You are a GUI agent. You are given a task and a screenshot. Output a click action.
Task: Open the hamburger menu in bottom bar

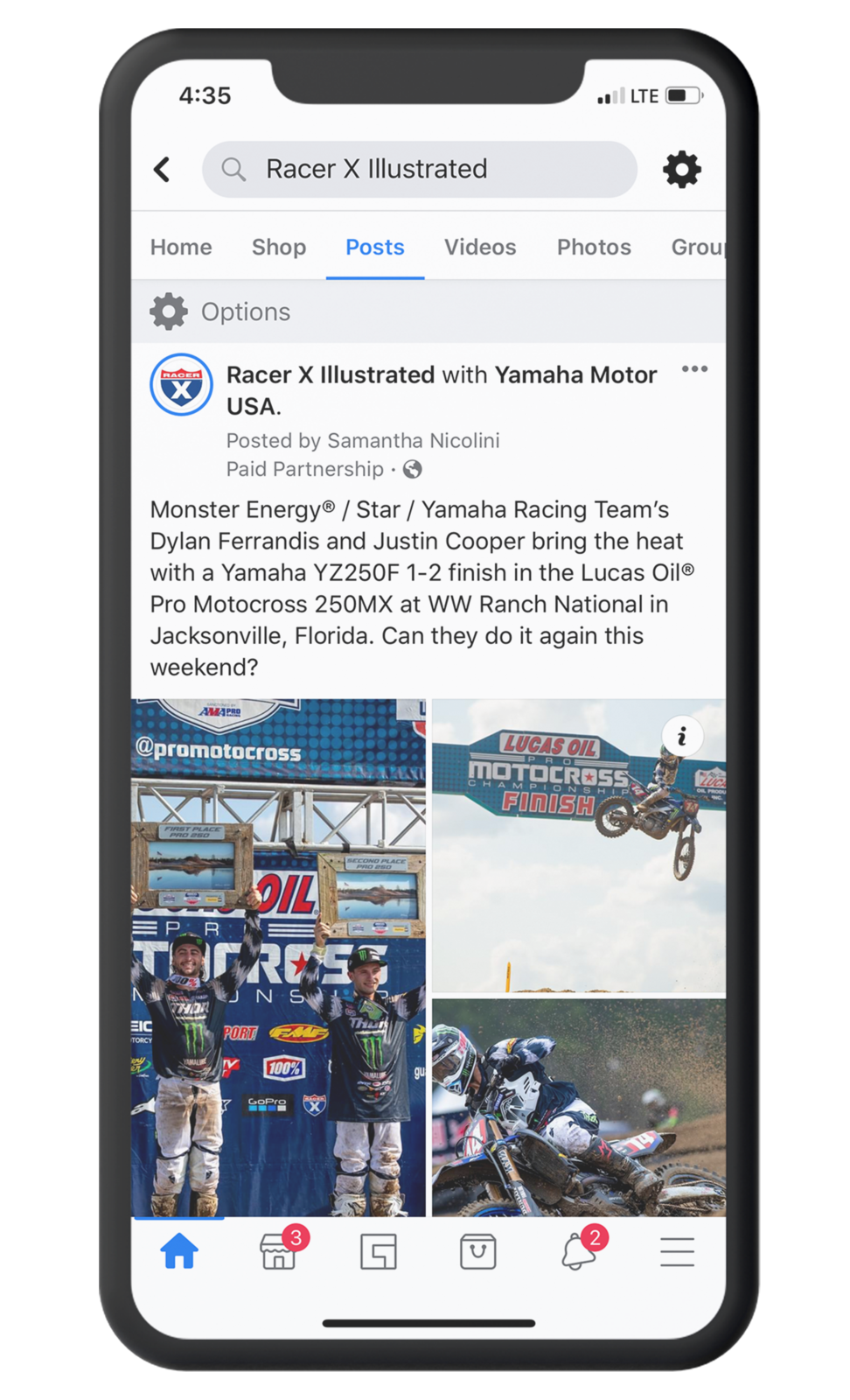[x=678, y=1252]
